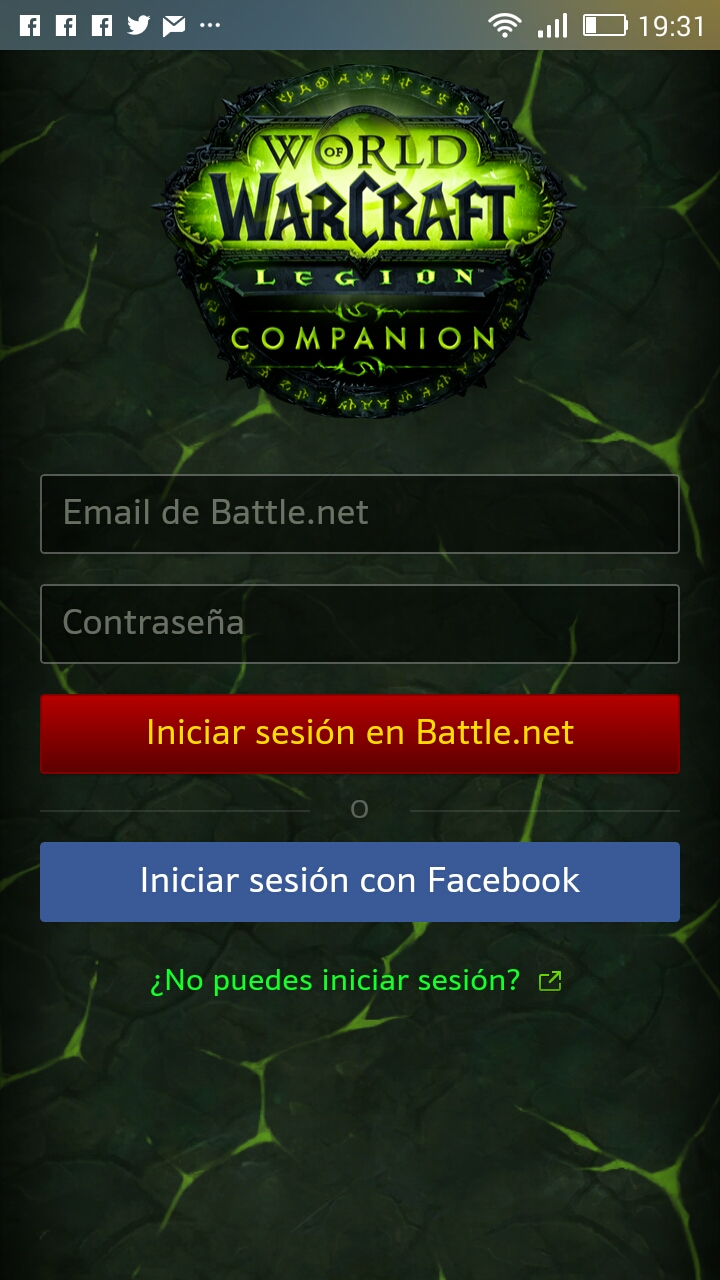This screenshot has width=720, height=1280.
Task: Focus the Contraseña password field
Action: (360, 624)
